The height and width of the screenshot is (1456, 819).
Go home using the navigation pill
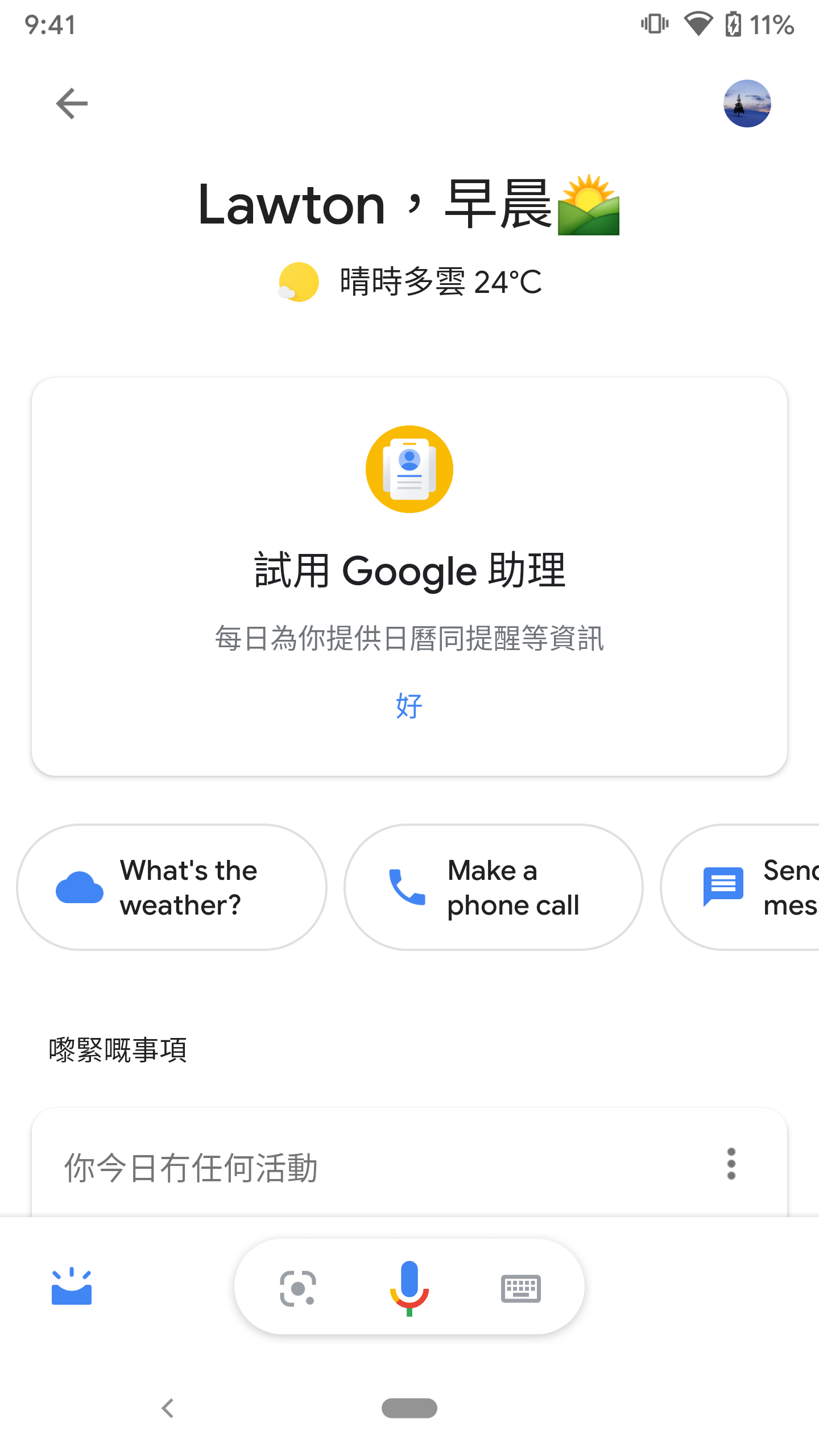[409, 1408]
